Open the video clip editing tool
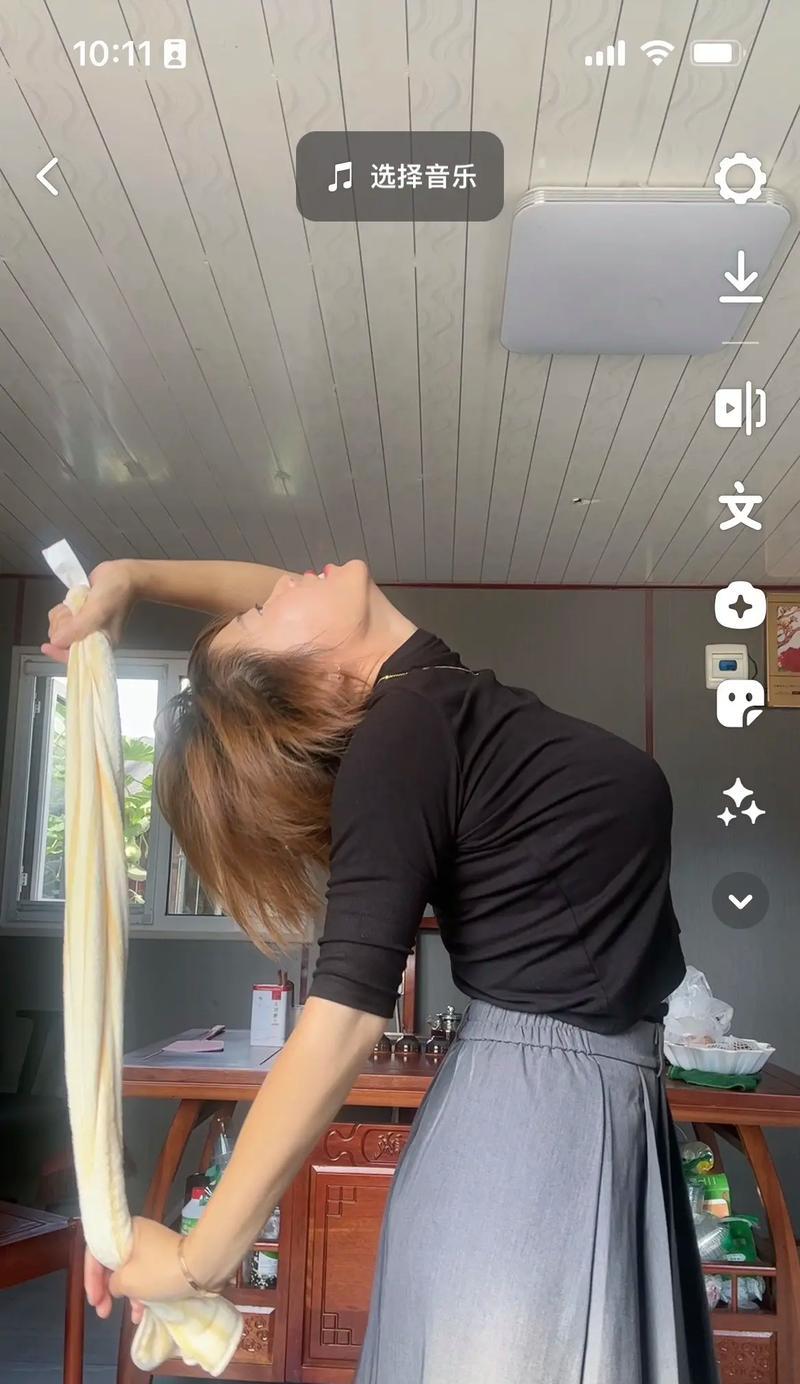800x1384 pixels. click(x=740, y=408)
